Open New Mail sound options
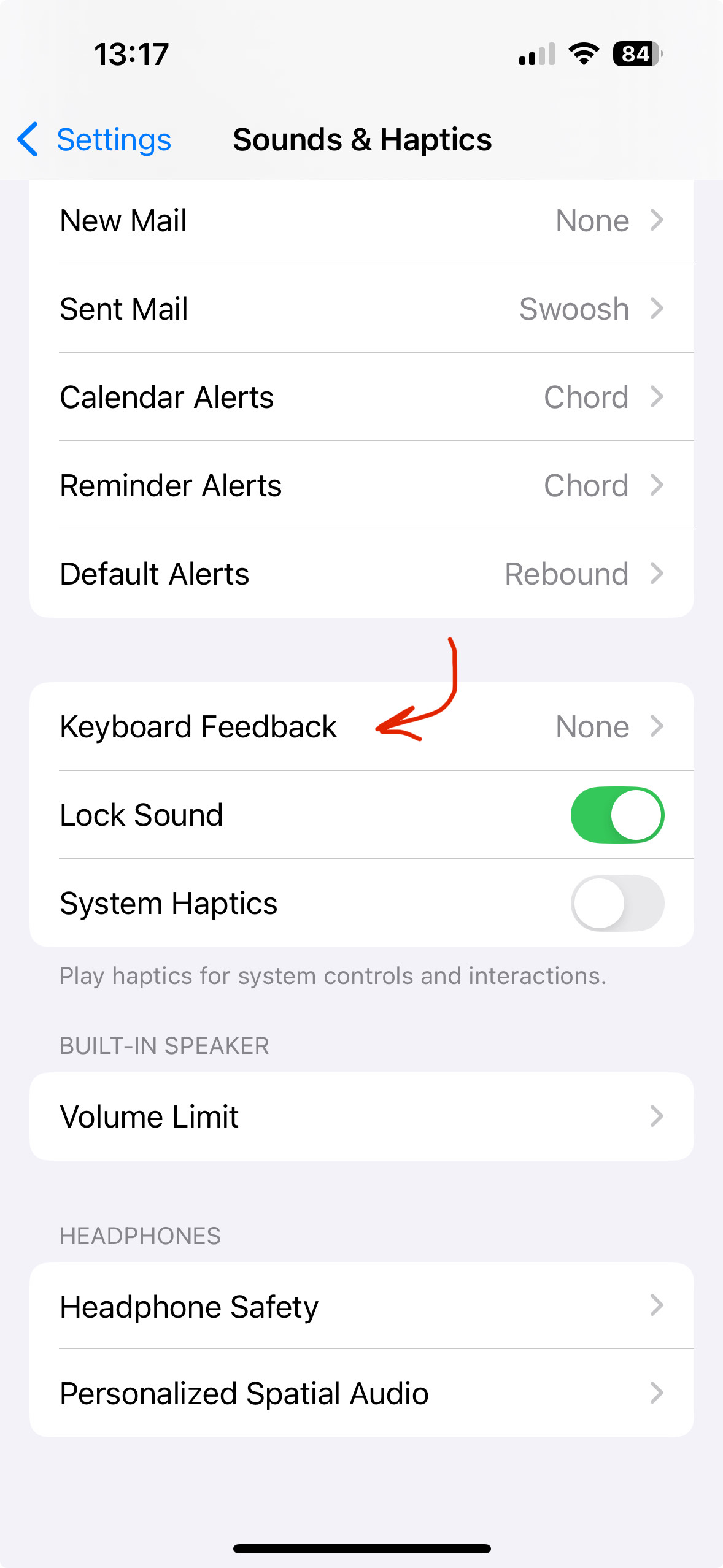The width and height of the screenshot is (723, 1568). click(x=361, y=221)
